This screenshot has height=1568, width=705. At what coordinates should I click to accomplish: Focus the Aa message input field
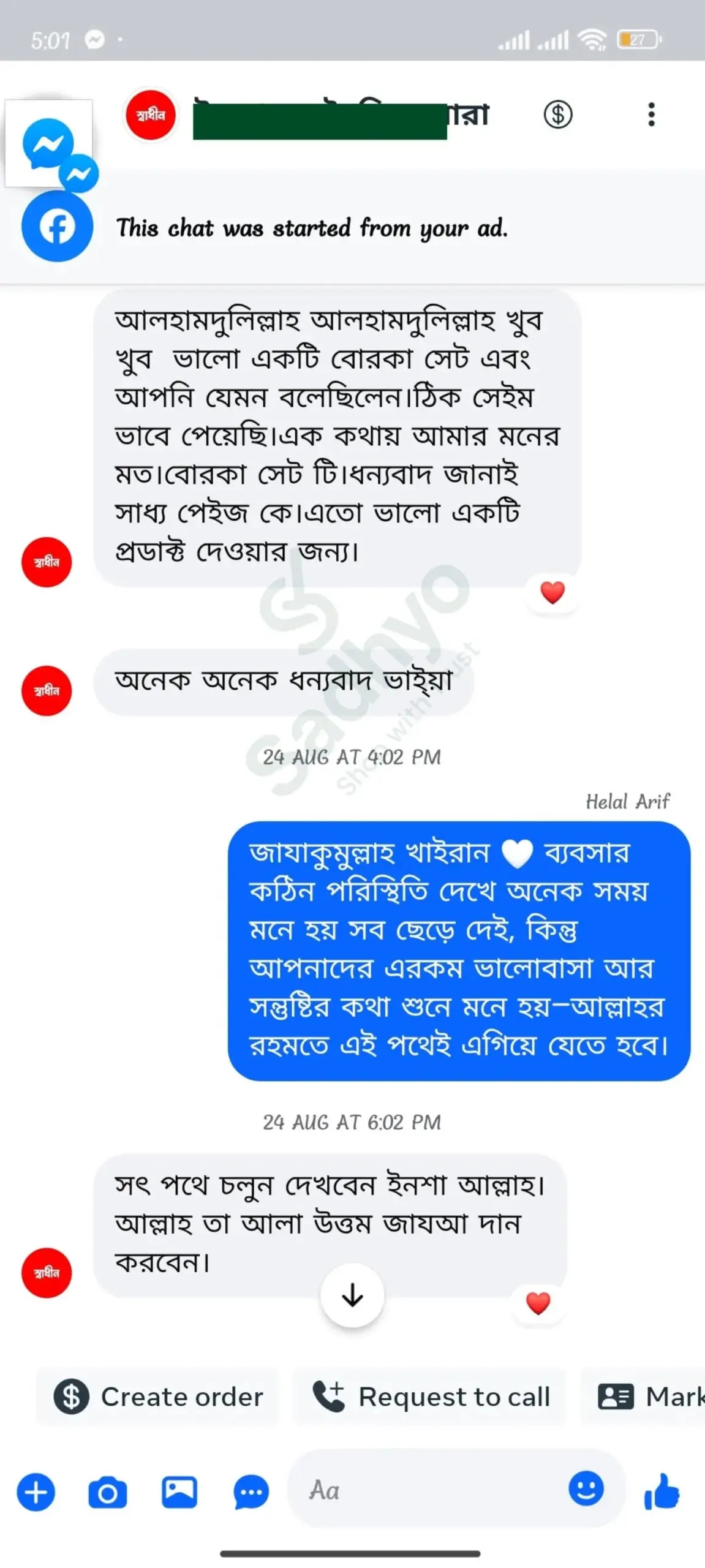tap(429, 1490)
